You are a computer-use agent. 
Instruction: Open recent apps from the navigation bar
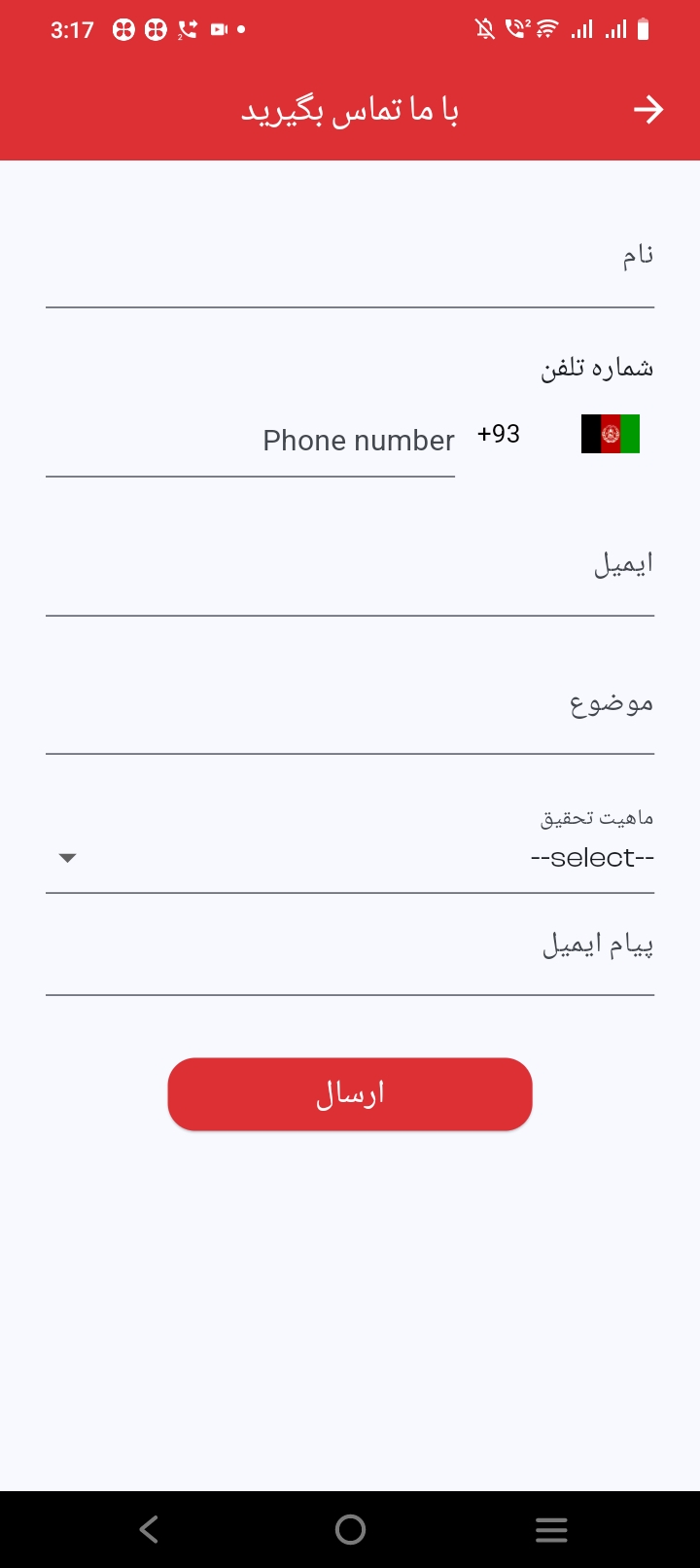551,1530
